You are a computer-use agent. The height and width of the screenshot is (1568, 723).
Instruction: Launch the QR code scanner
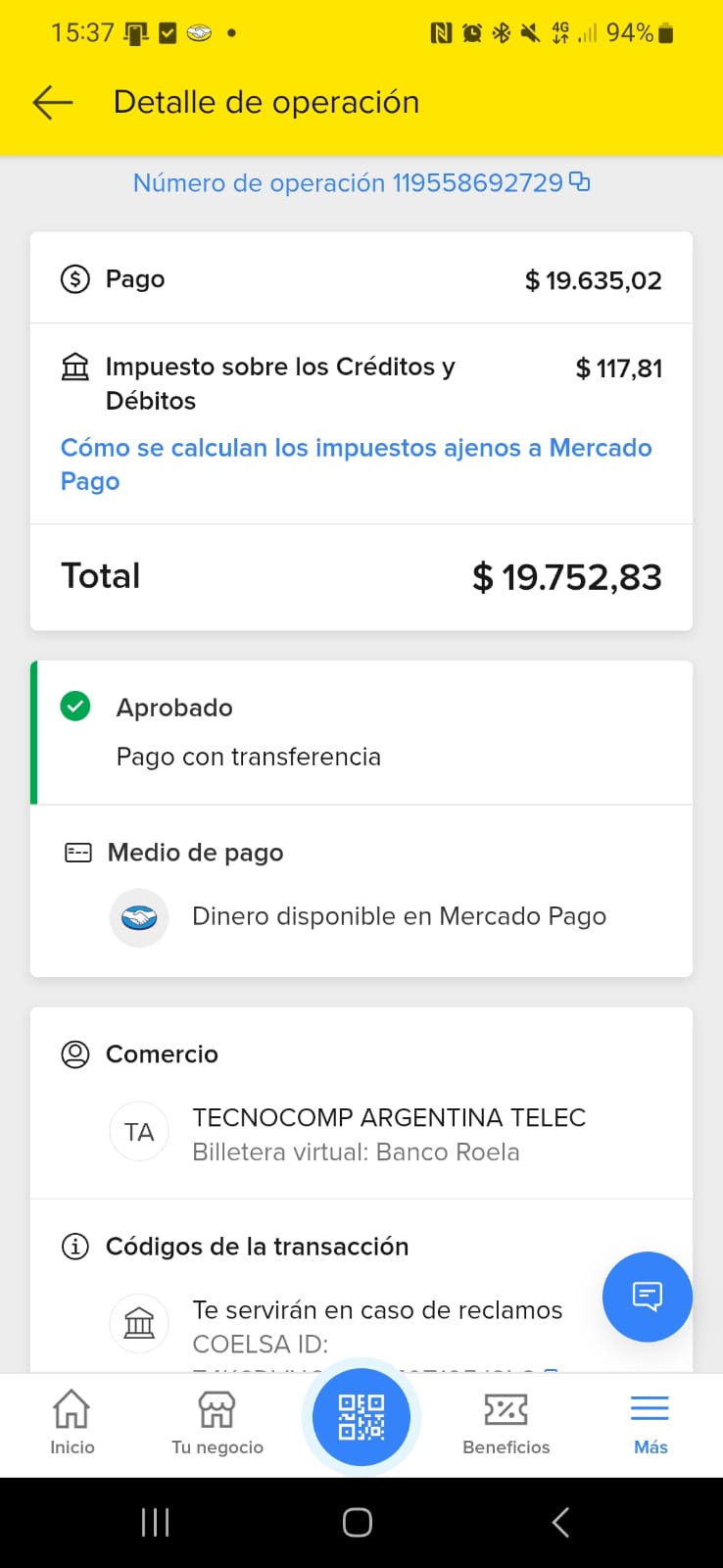click(x=361, y=1417)
